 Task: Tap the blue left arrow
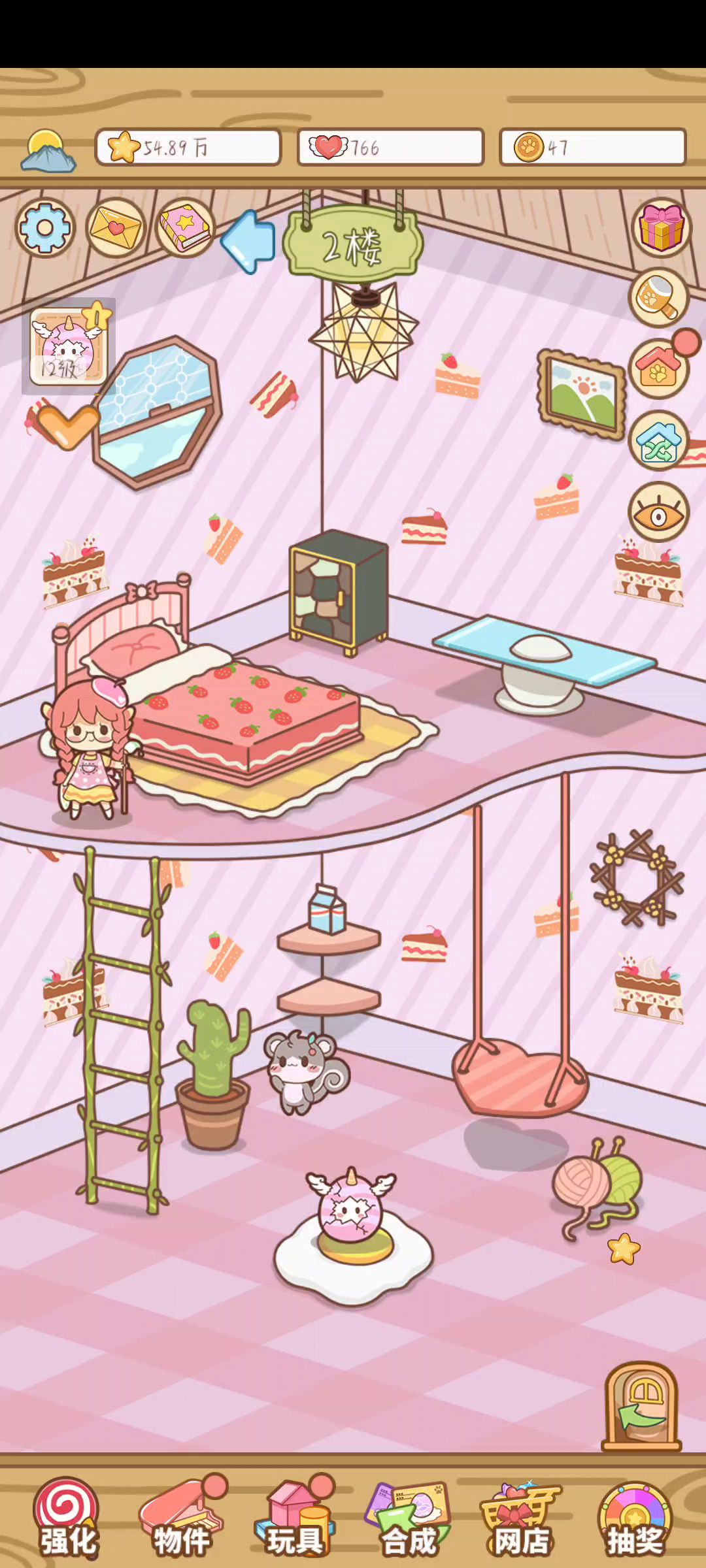248,241
